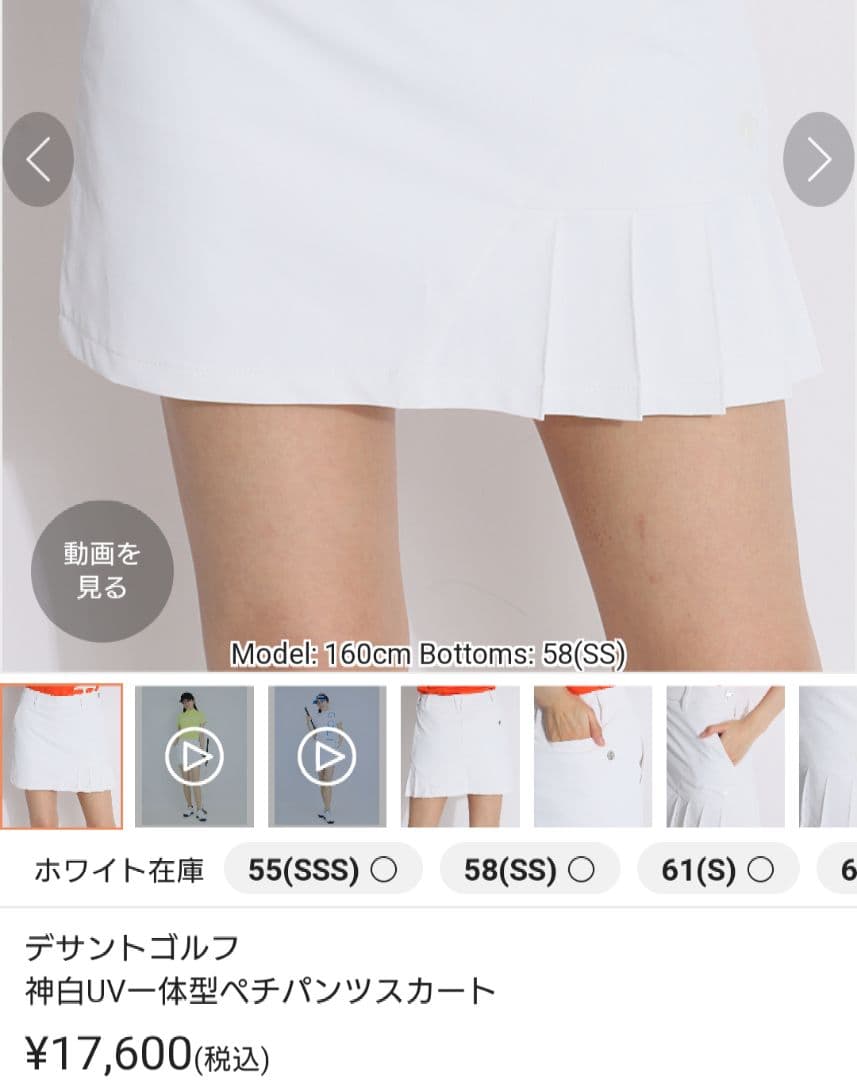Viewport: 857px width, 1080px height.
Task: Choose size 55(SSS)
Action: pos(322,870)
